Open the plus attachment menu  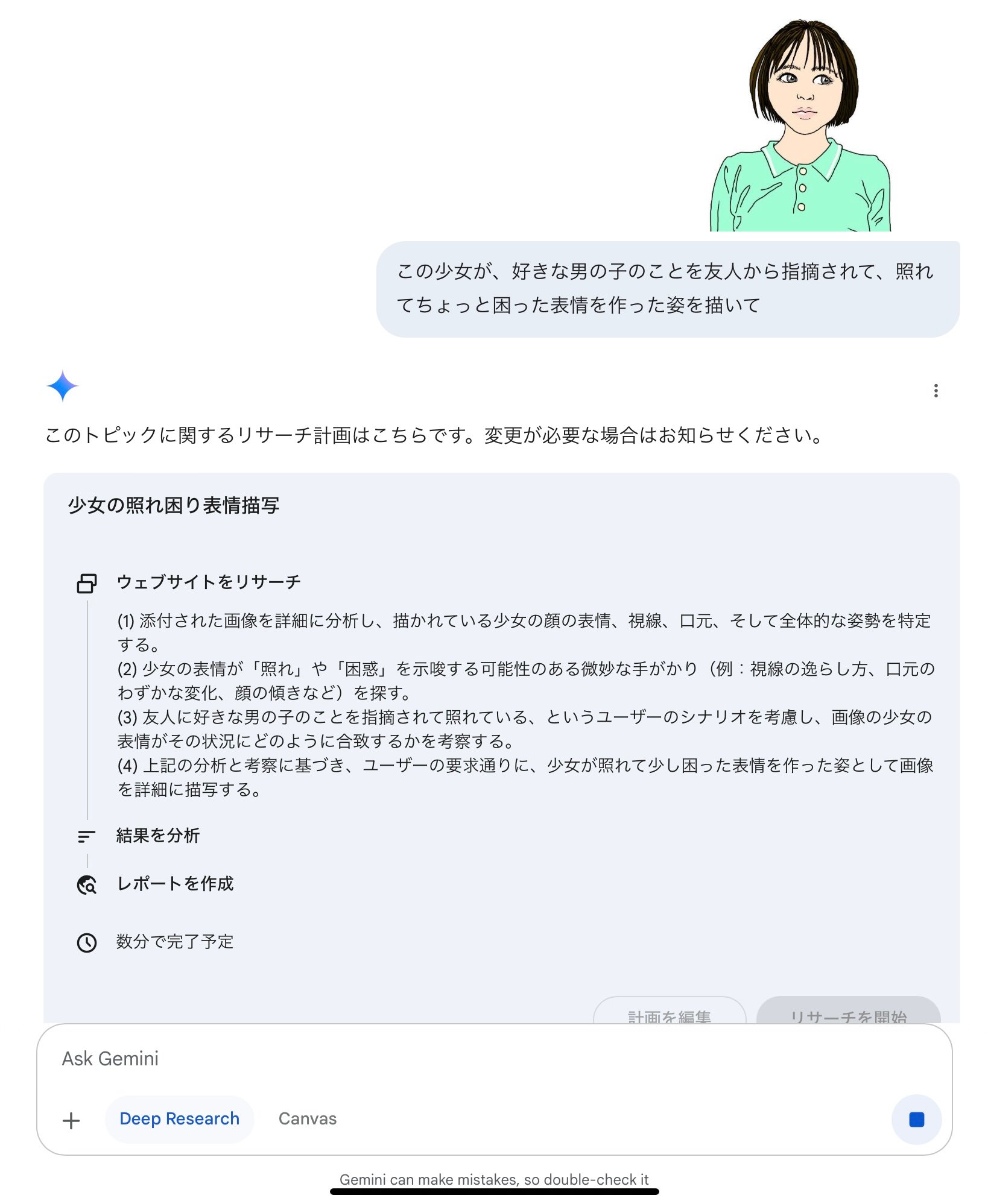pos(71,1120)
